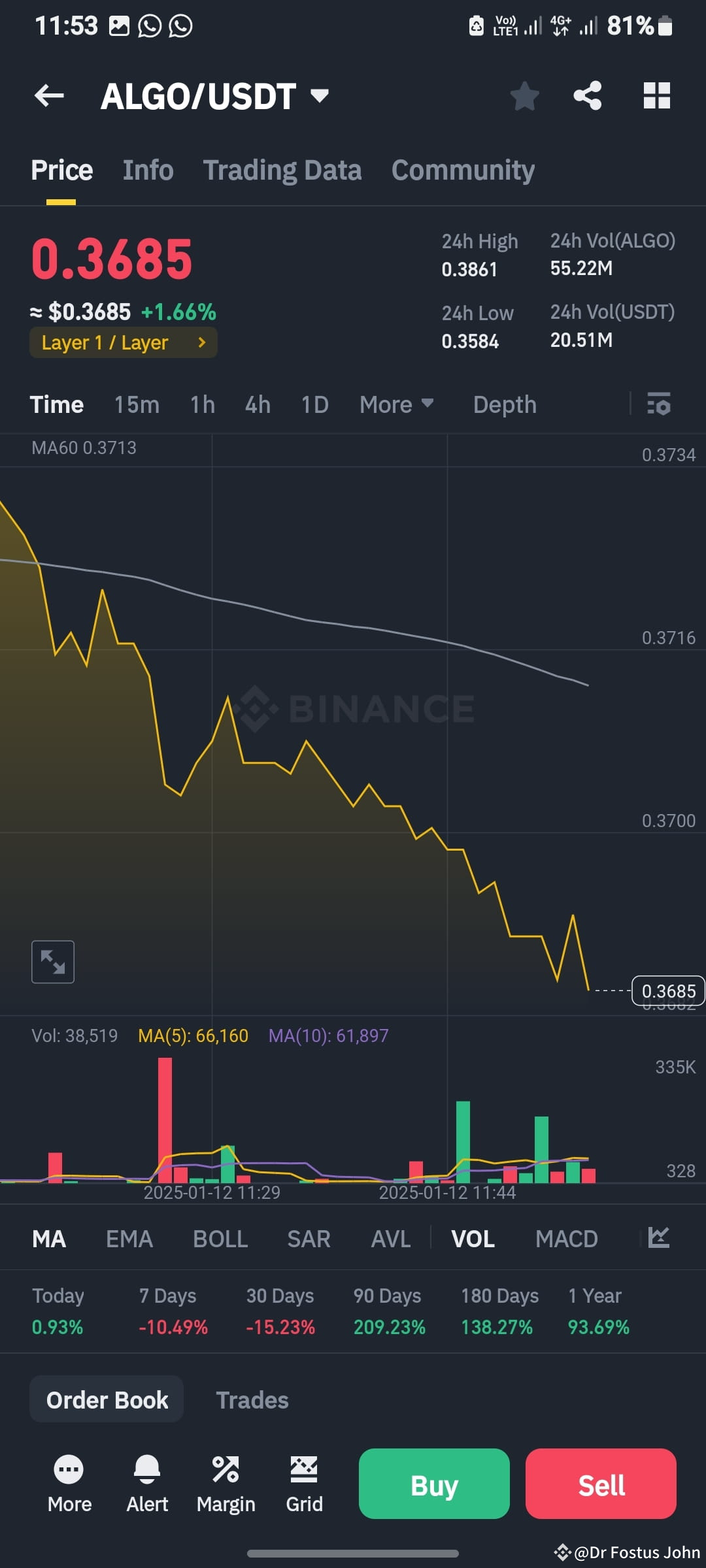Expand chart to fullscreen view
Image resolution: width=706 pixels, height=1568 pixels.
(x=53, y=961)
